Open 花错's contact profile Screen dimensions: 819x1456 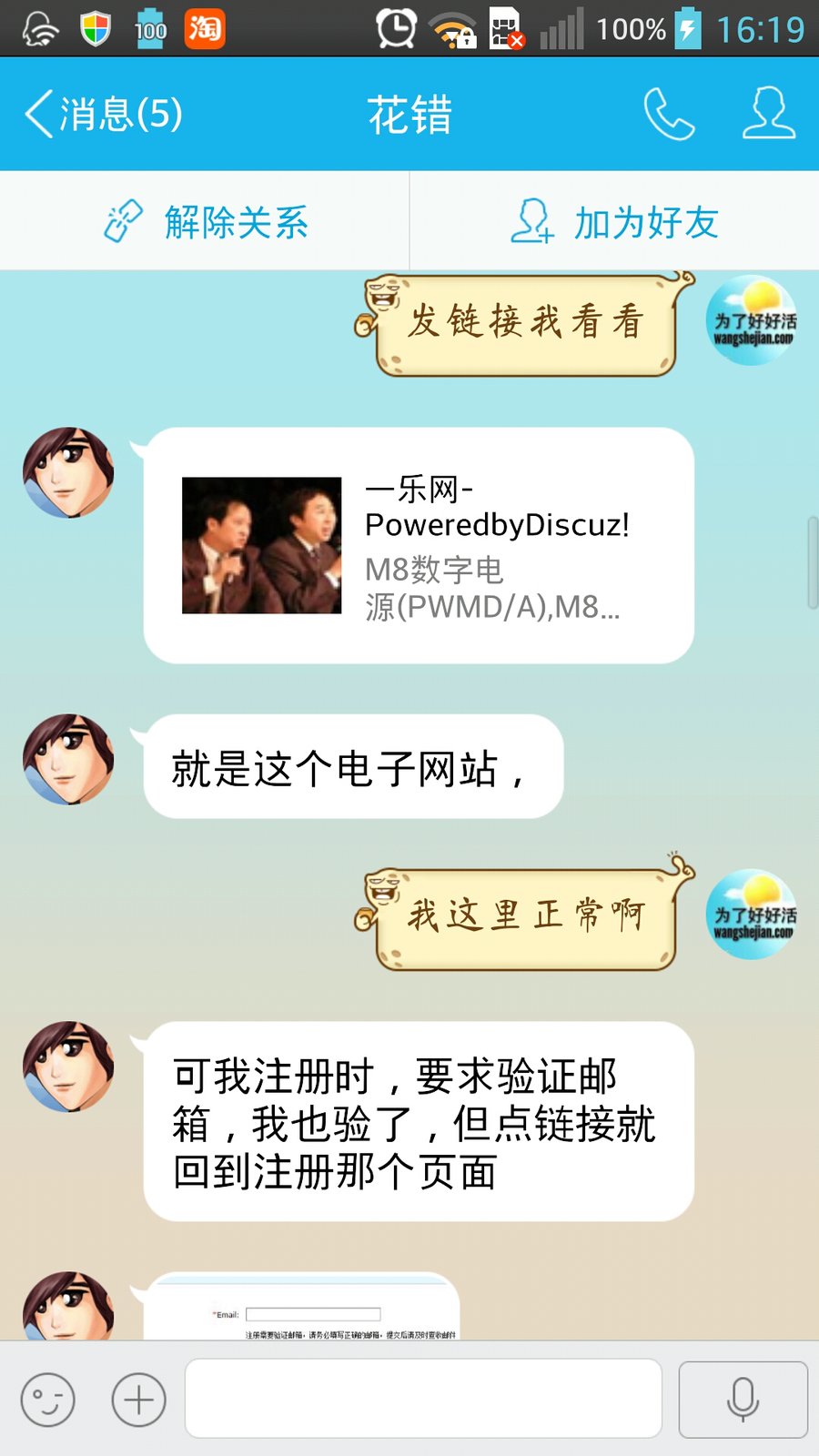click(x=769, y=115)
